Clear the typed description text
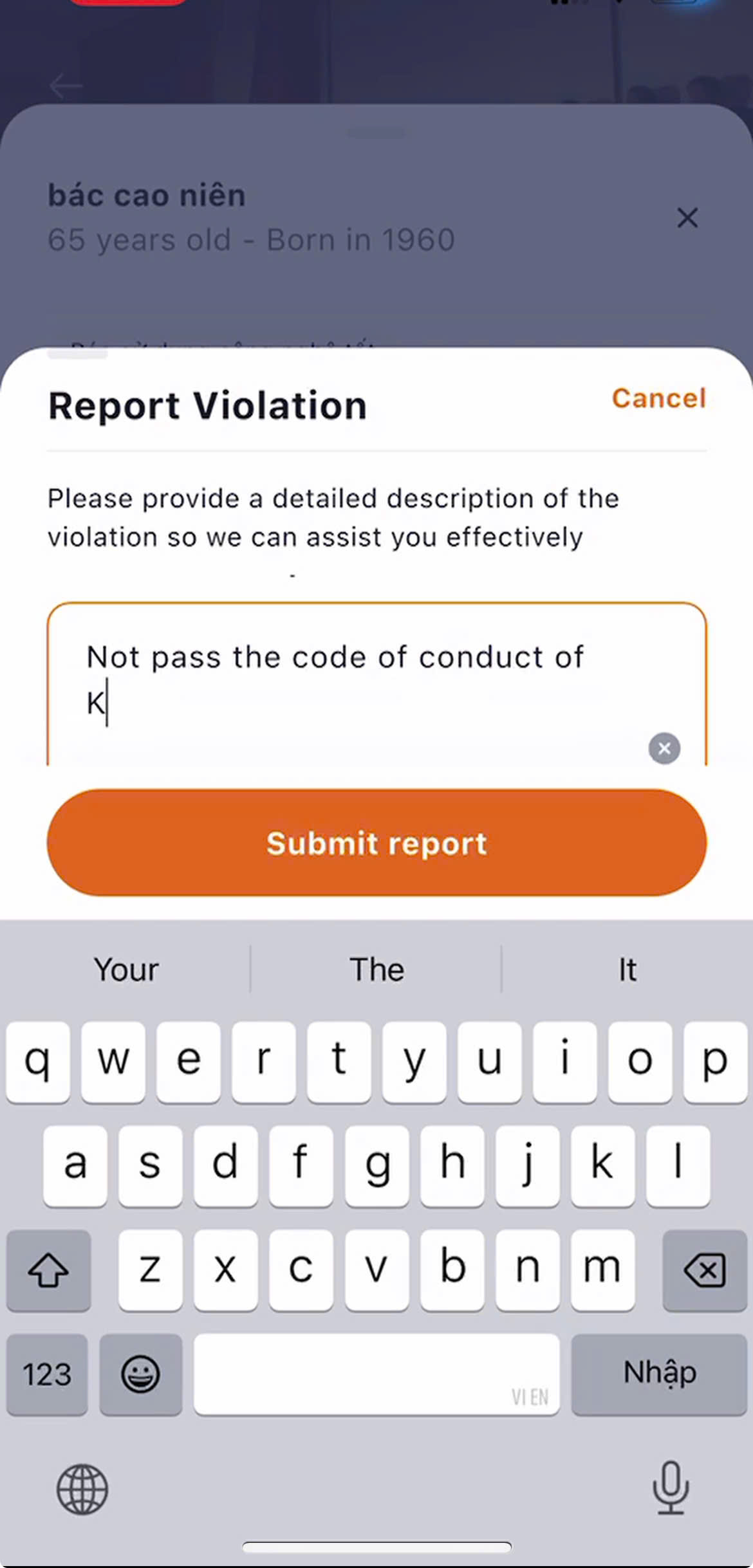 (664, 748)
